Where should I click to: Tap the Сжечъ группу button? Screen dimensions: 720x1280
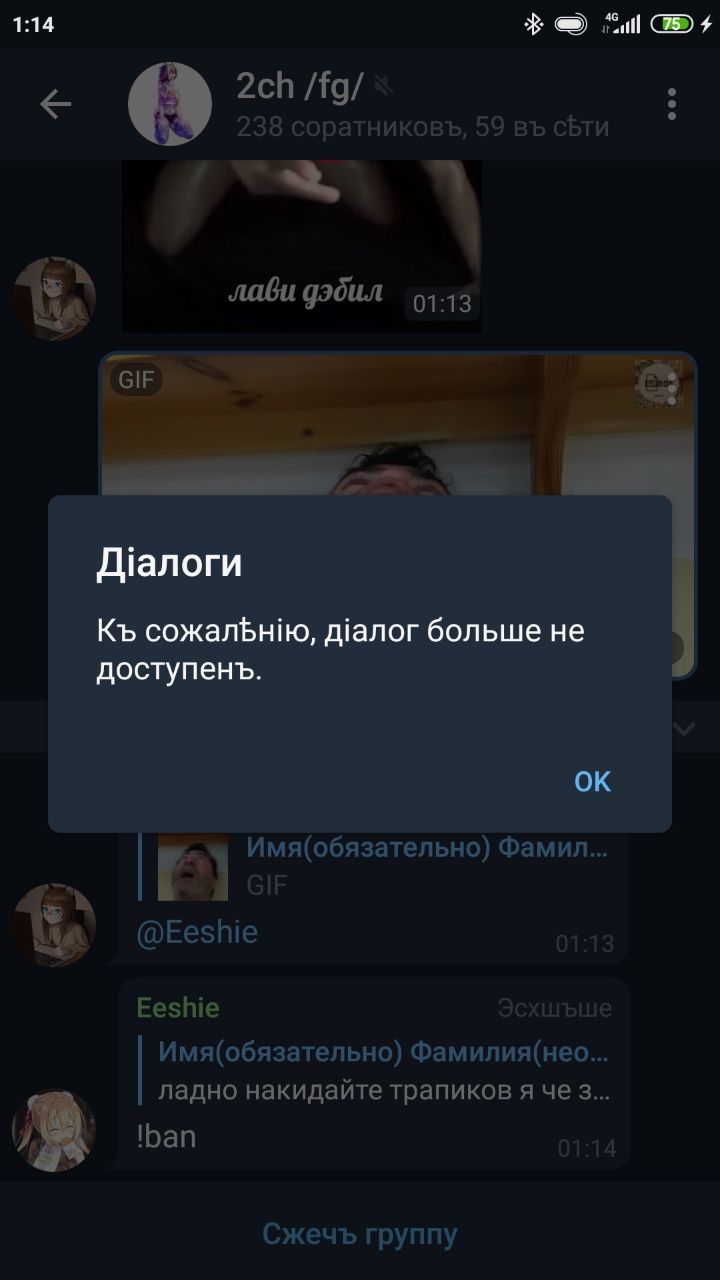[360, 1234]
